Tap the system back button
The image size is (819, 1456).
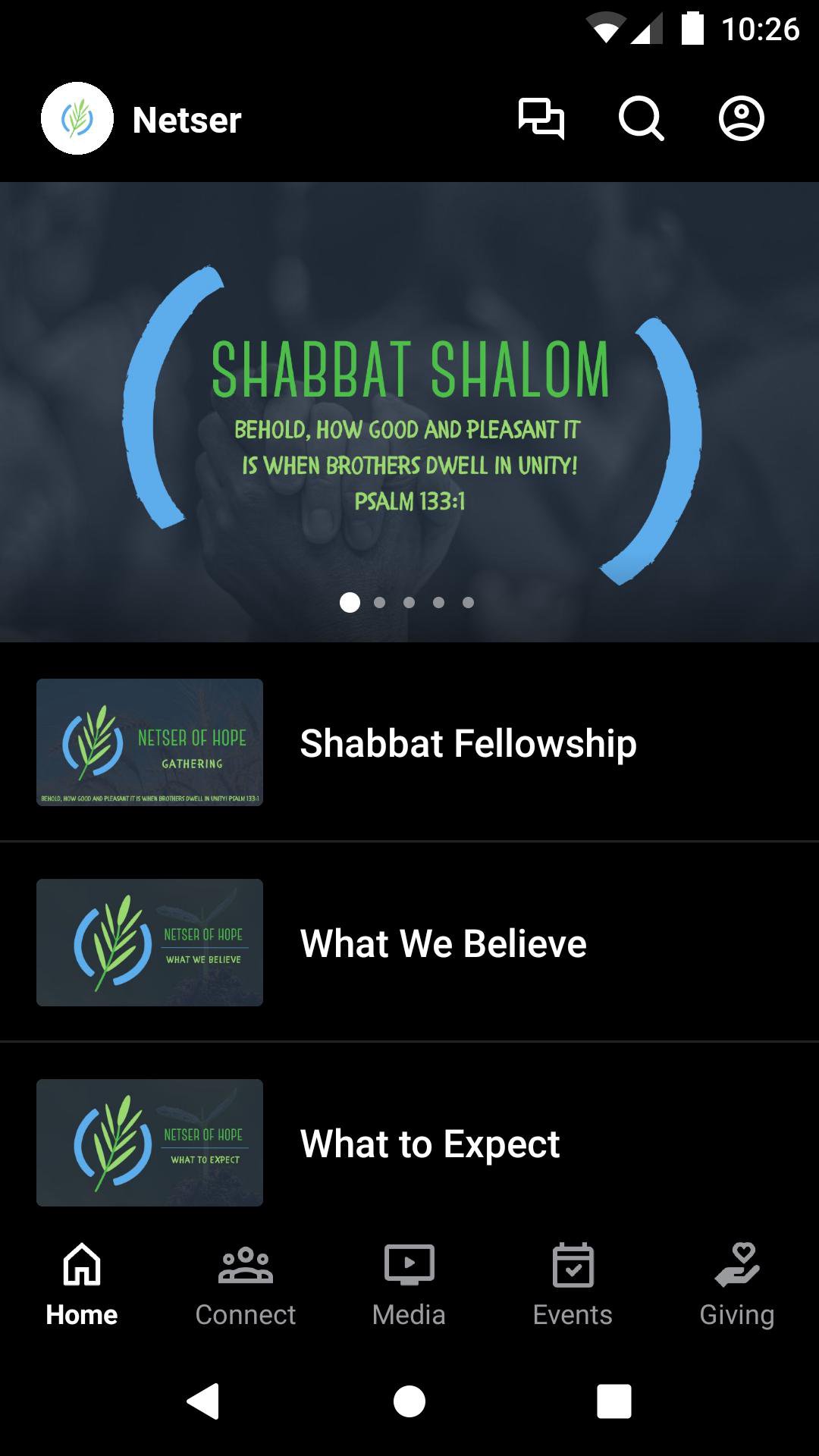coord(203,1401)
